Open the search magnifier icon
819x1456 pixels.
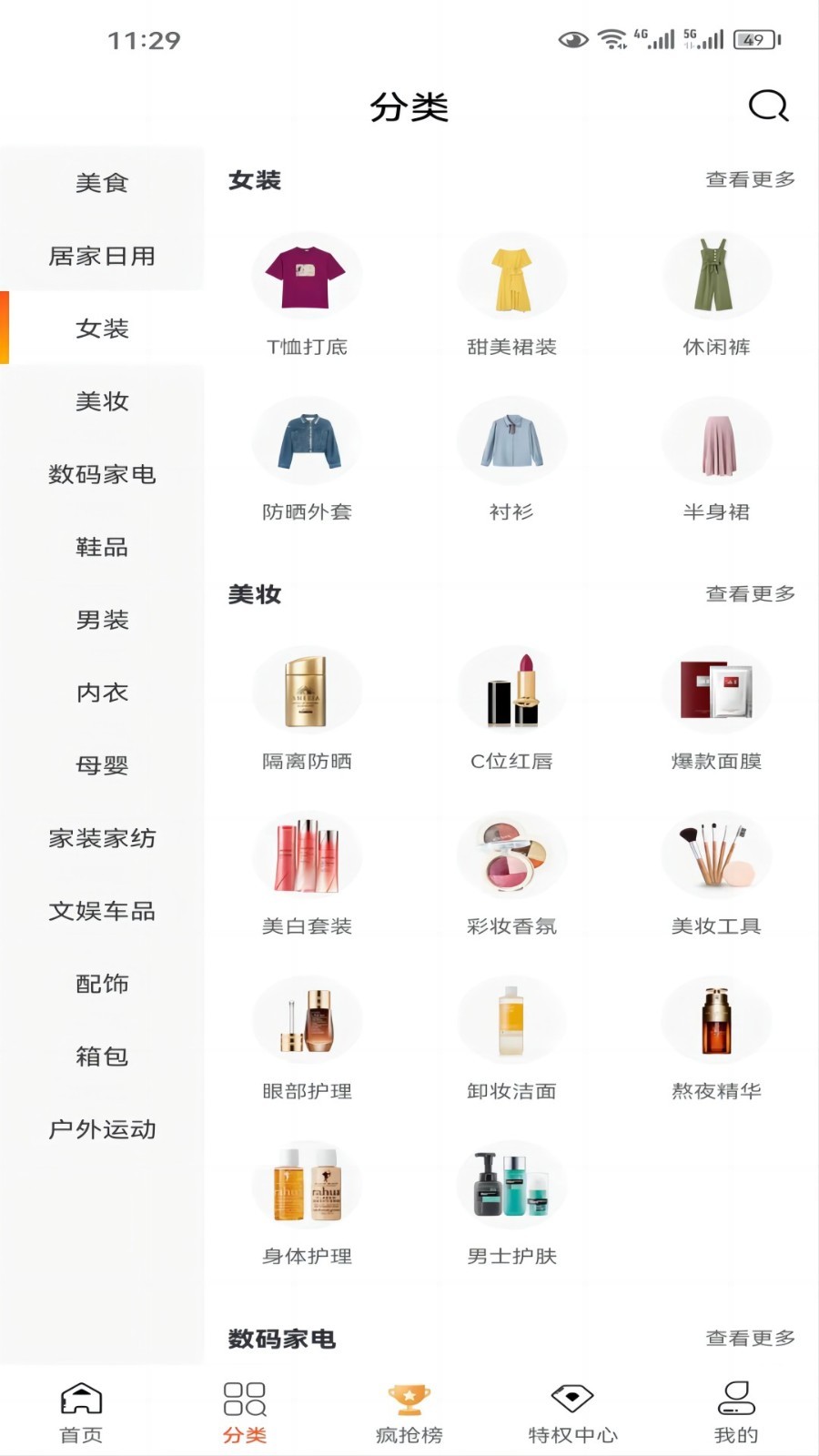(x=768, y=106)
